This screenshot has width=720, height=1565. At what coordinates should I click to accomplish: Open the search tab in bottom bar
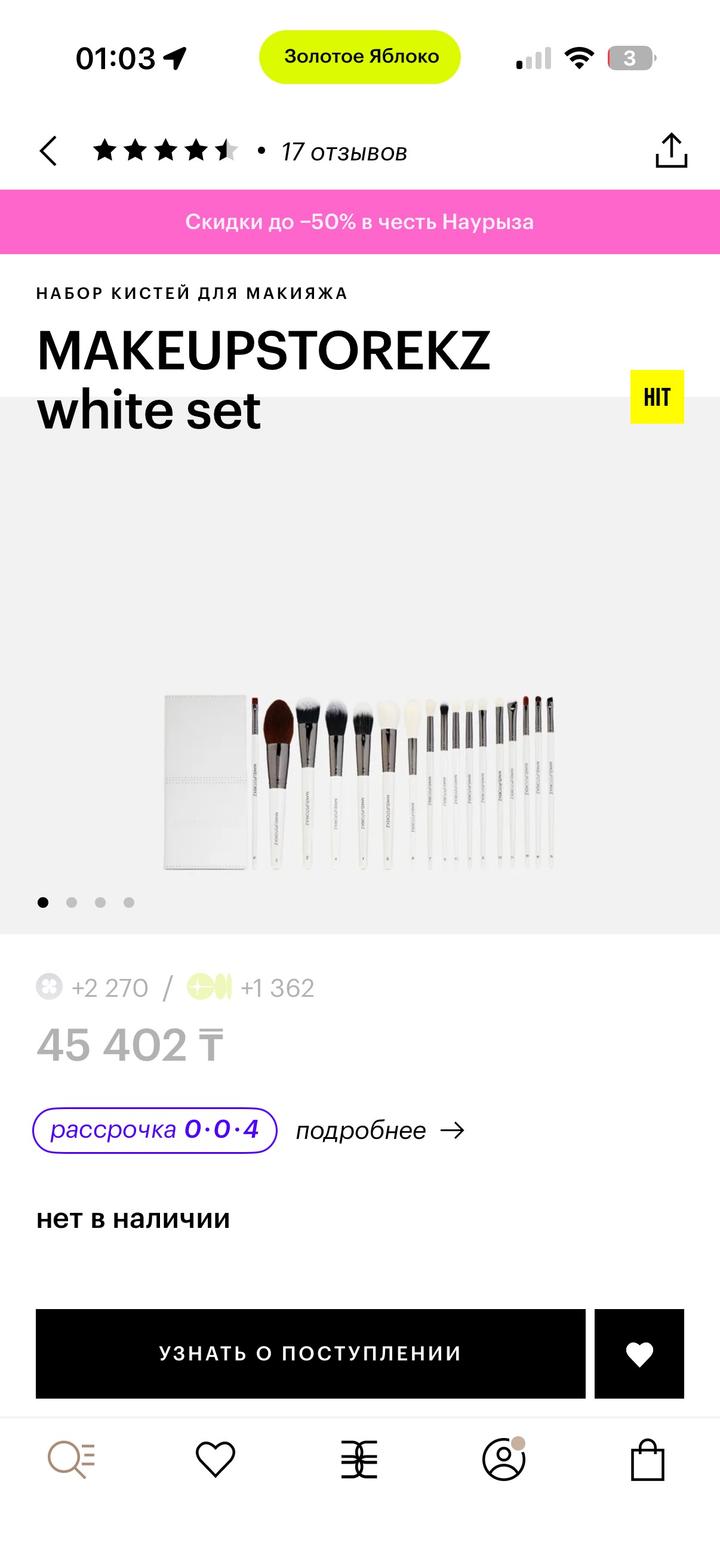pos(72,1460)
